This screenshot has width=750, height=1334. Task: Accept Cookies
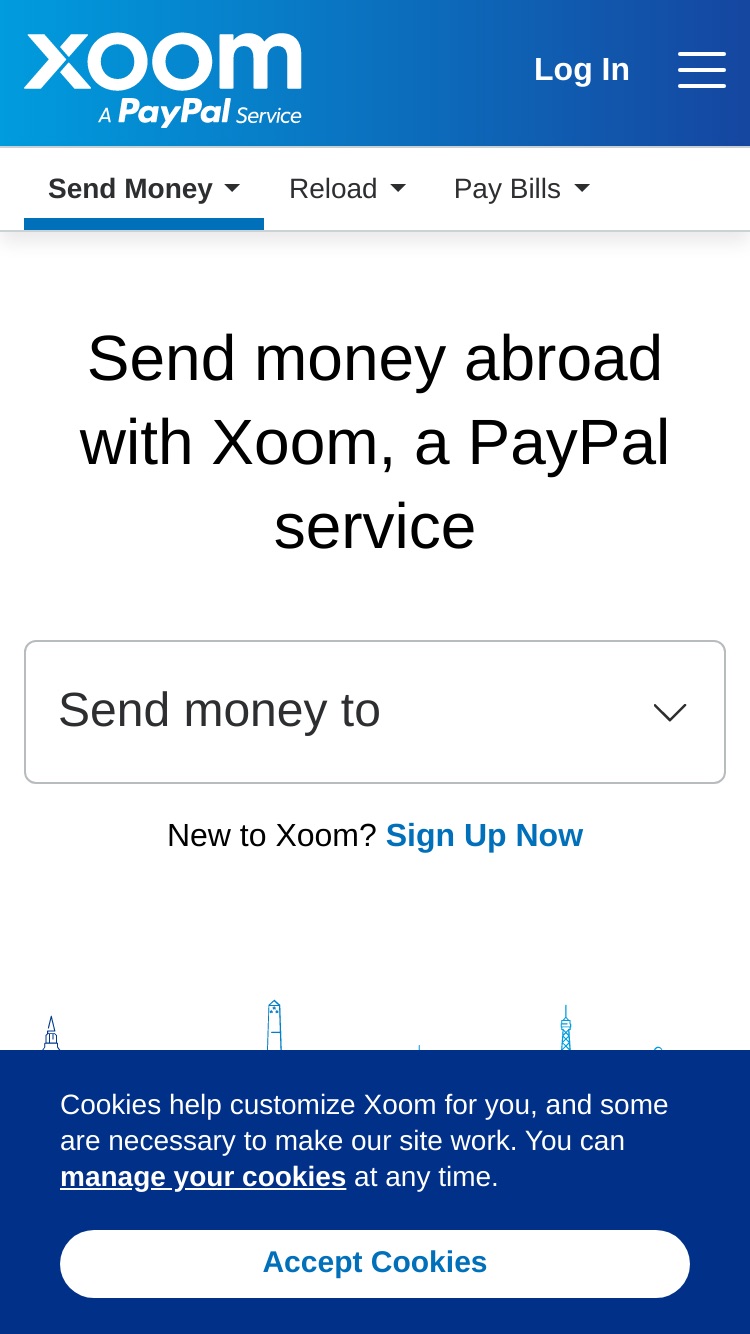pos(375,1263)
